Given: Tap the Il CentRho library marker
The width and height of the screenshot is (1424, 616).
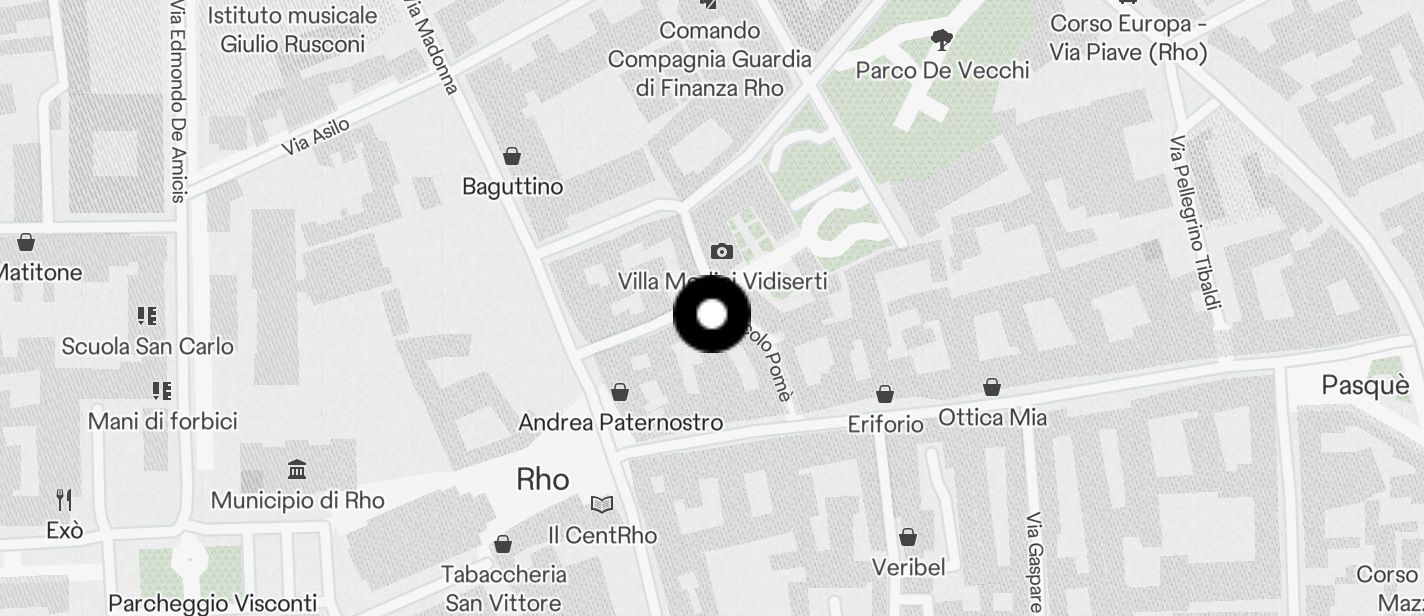Looking at the screenshot, I should (601, 504).
